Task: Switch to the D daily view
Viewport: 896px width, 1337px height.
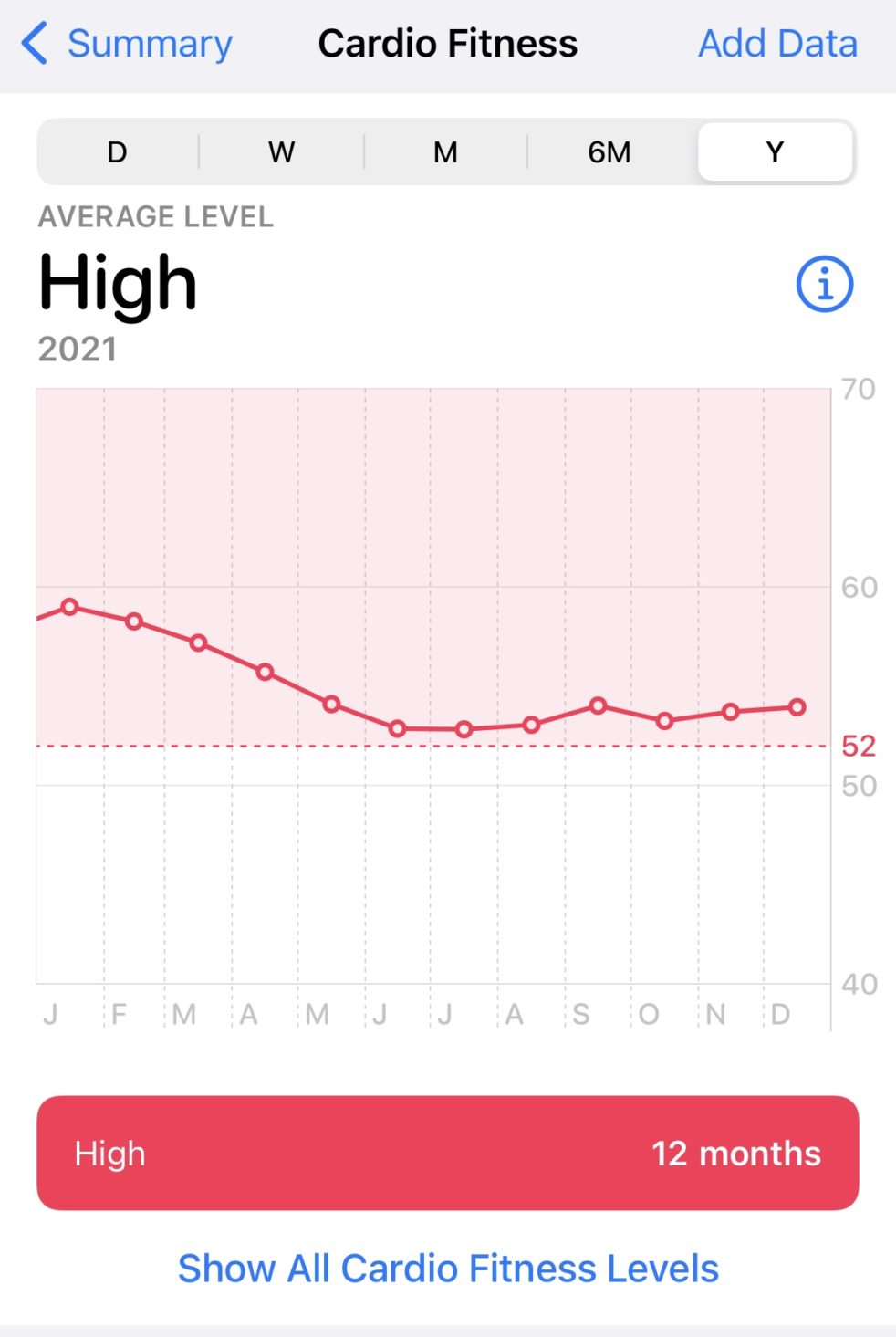Action: (x=117, y=151)
